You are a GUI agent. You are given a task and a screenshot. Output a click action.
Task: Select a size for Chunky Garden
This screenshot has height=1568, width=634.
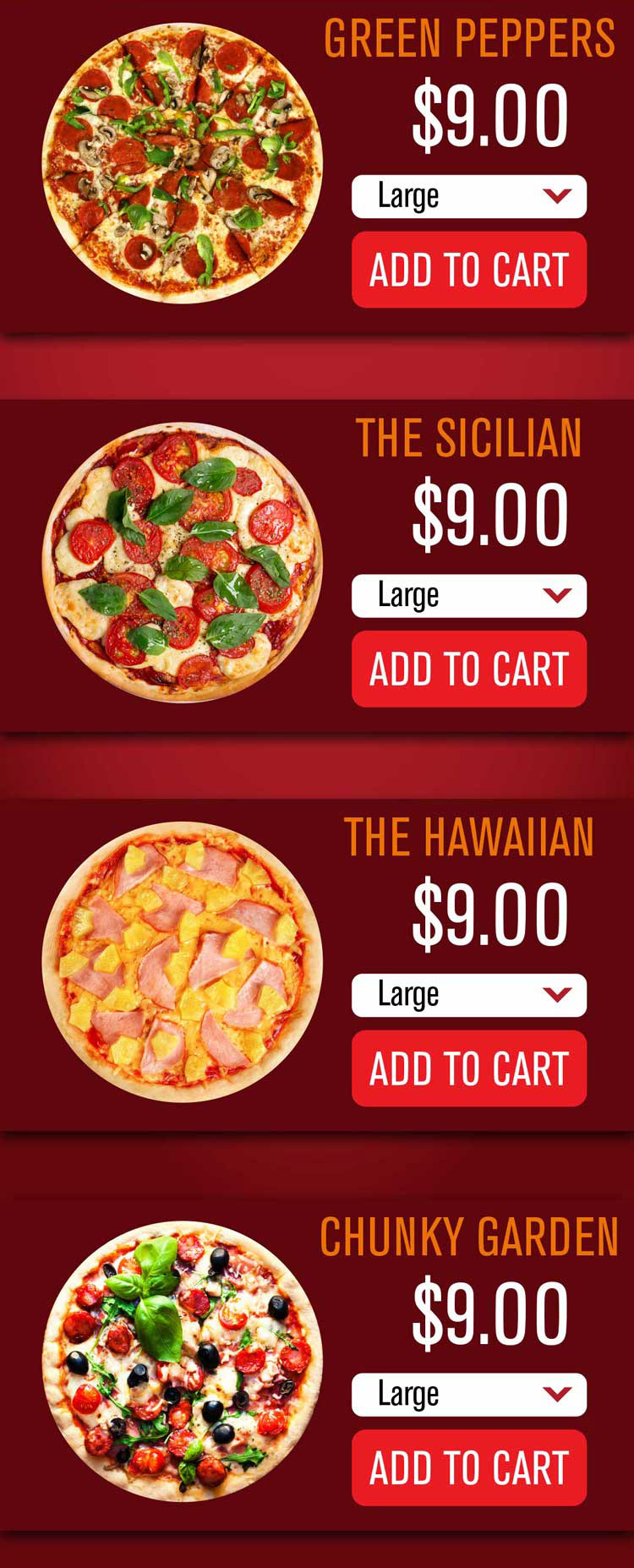tap(468, 1394)
